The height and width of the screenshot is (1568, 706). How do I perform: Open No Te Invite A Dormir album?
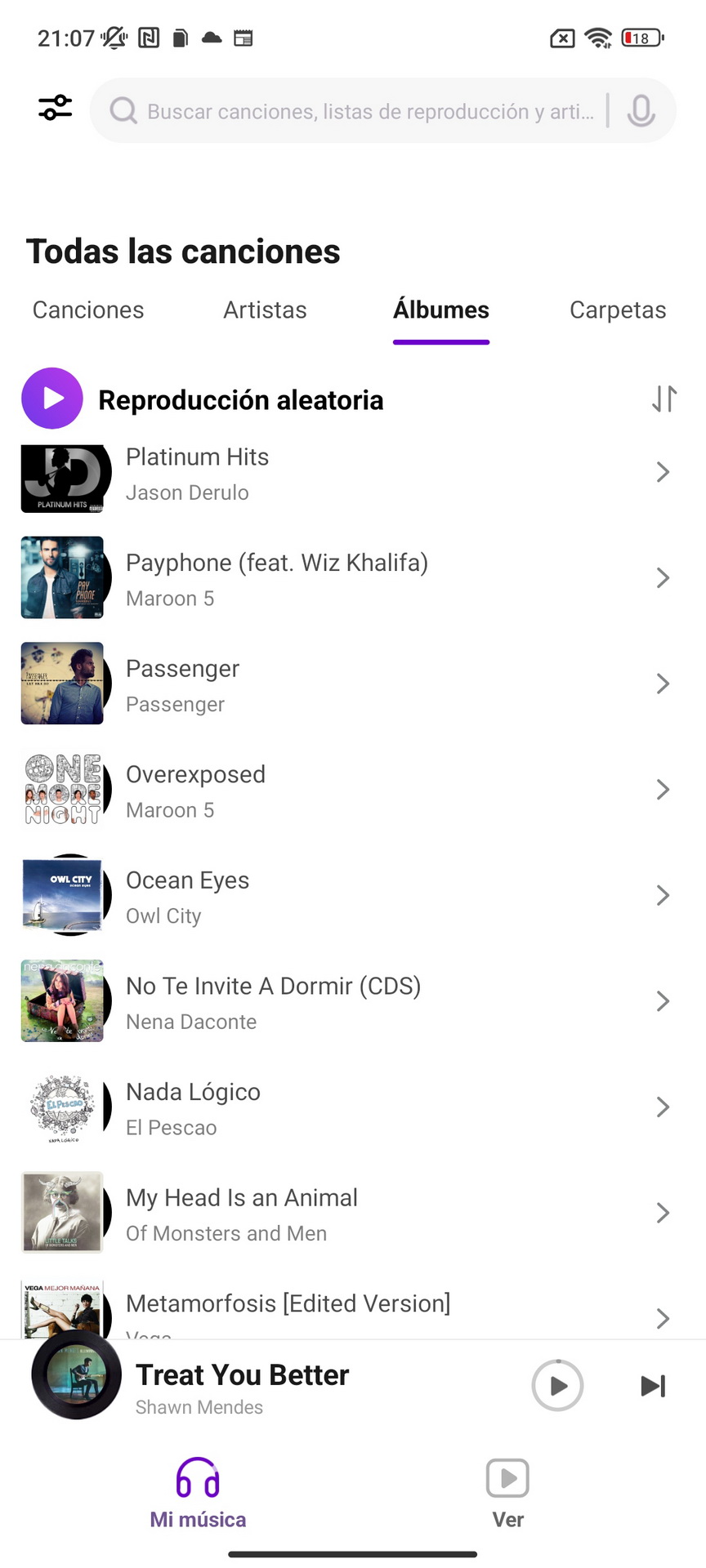[353, 1001]
